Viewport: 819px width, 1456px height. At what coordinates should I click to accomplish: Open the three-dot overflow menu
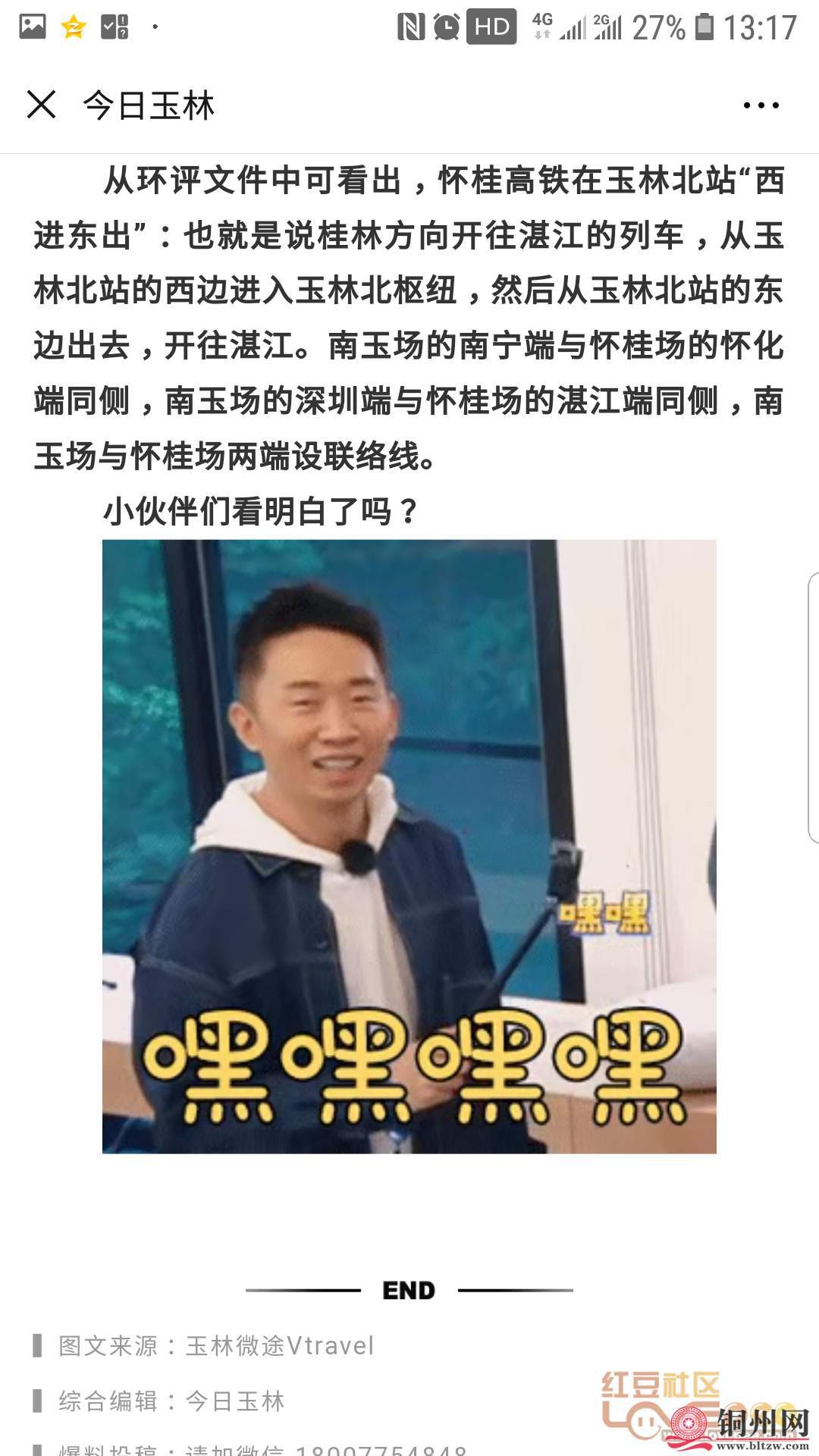tap(761, 105)
